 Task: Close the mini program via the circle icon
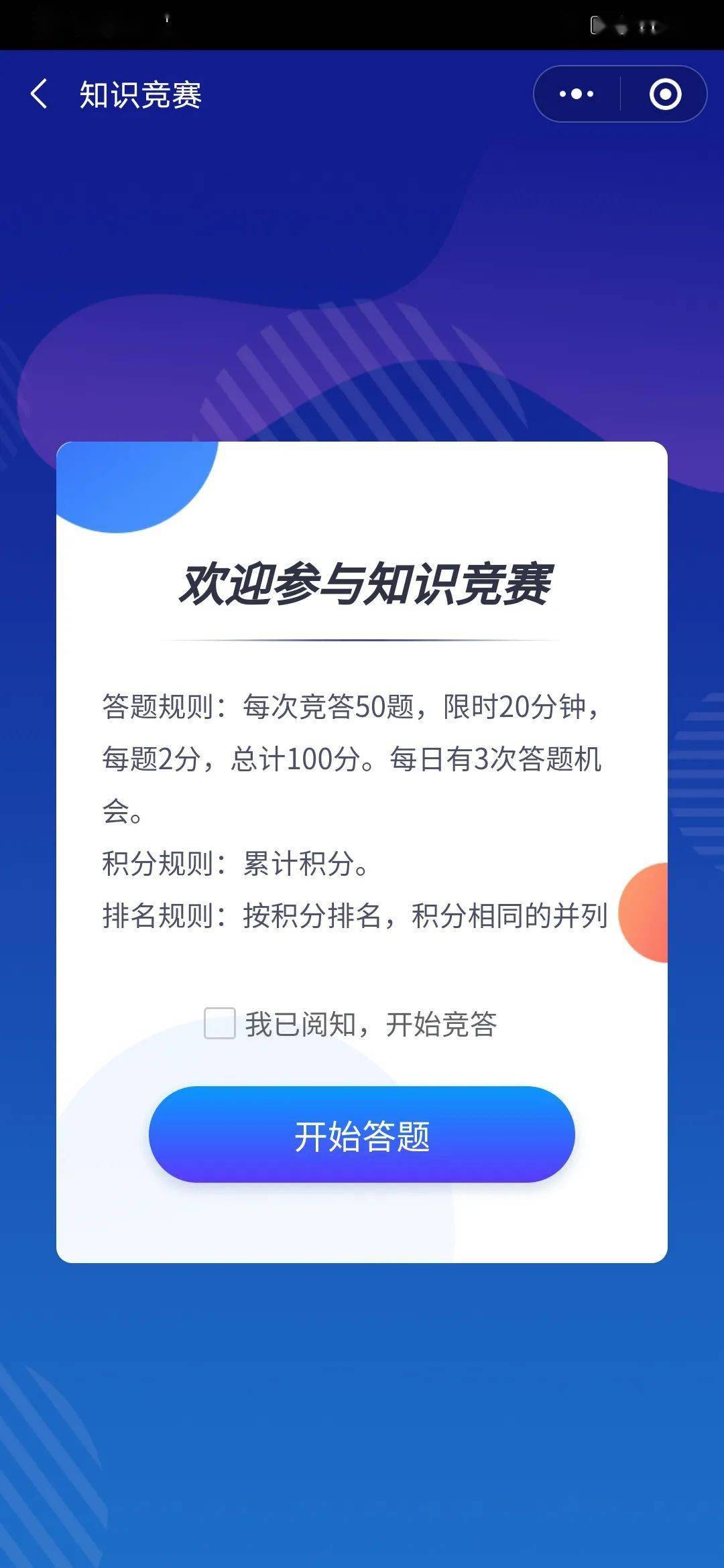(665, 94)
